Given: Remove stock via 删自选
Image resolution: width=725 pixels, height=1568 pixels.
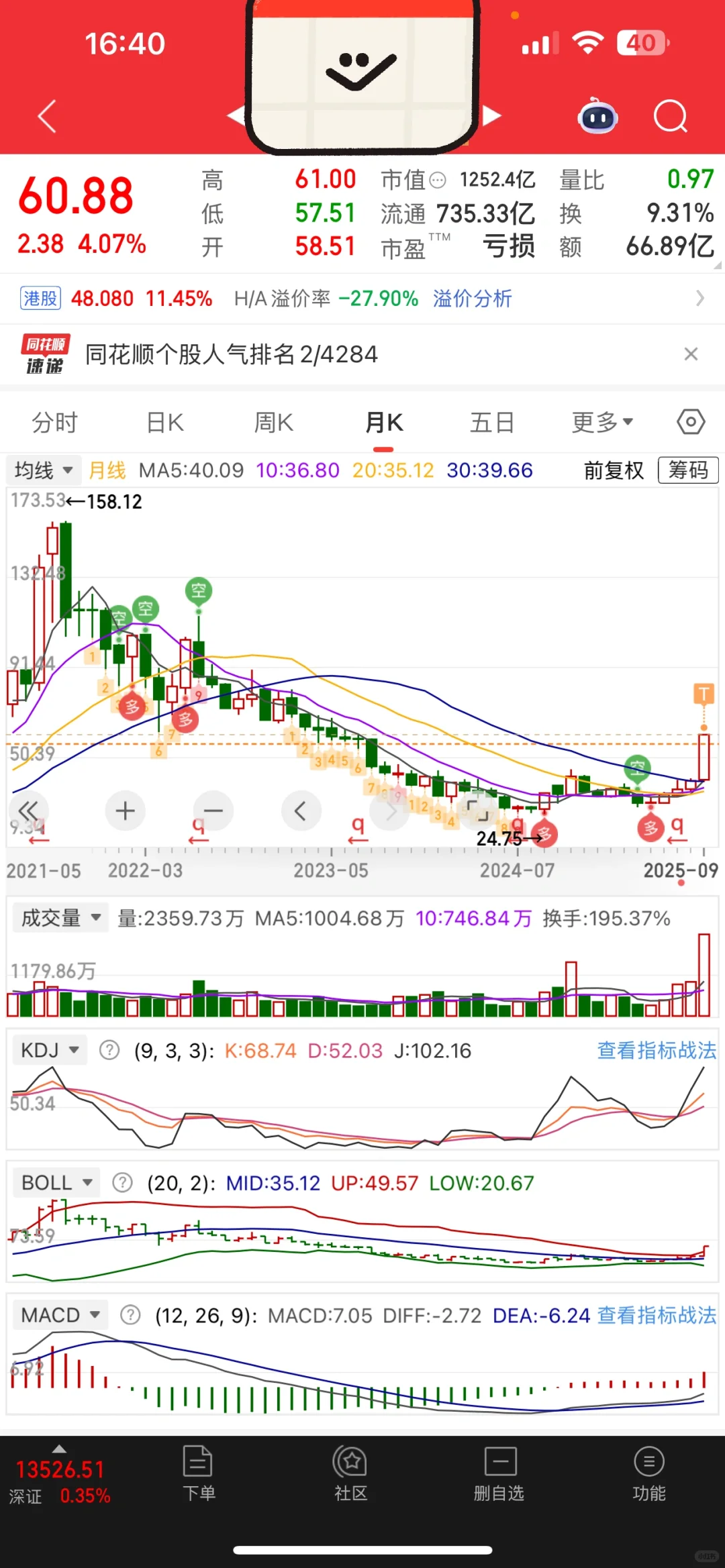Looking at the screenshot, I should (499, 1473).
